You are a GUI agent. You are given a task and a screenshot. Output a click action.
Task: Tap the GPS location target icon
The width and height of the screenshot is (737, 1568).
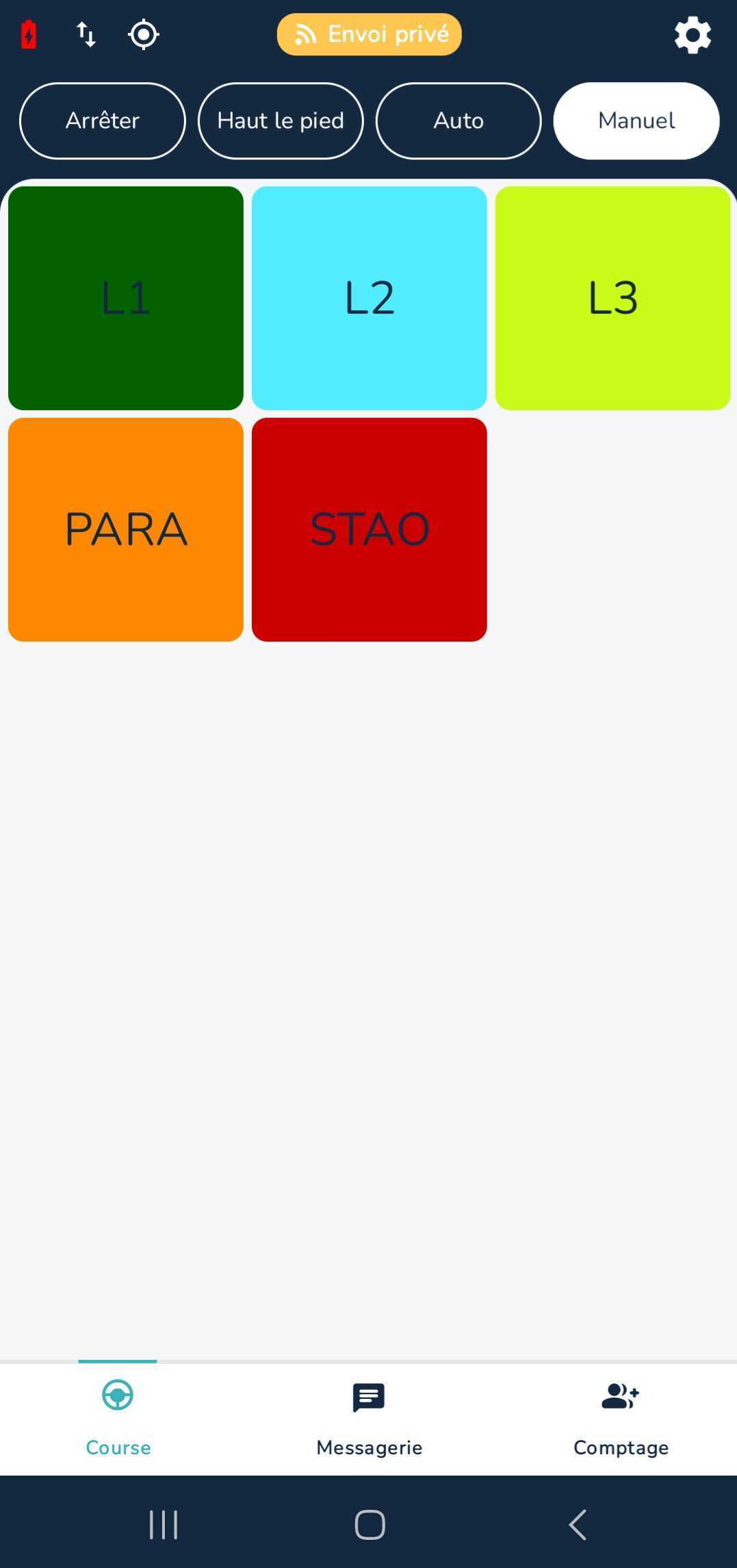[x=144, y=34]
